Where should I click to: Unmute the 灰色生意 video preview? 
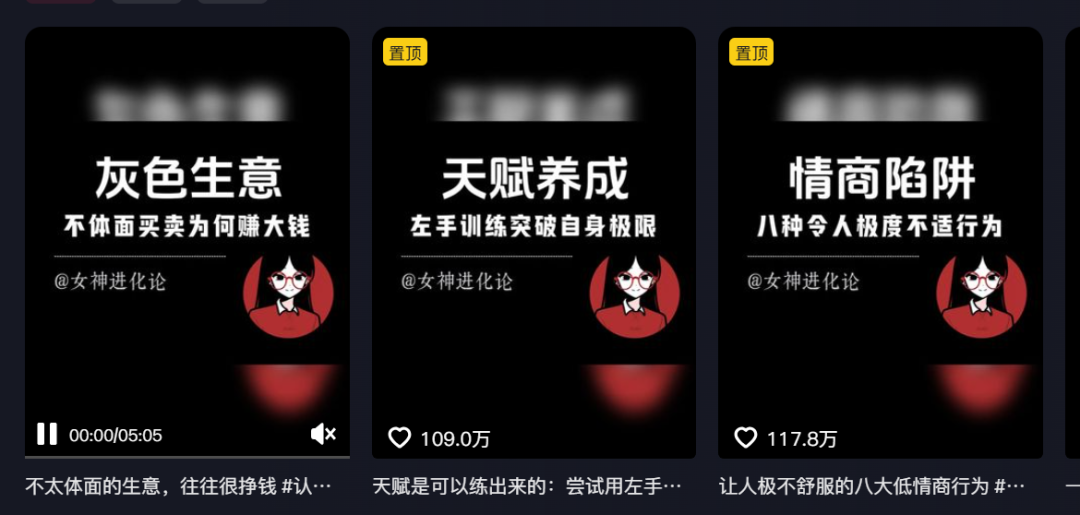[x=323, y=434]
